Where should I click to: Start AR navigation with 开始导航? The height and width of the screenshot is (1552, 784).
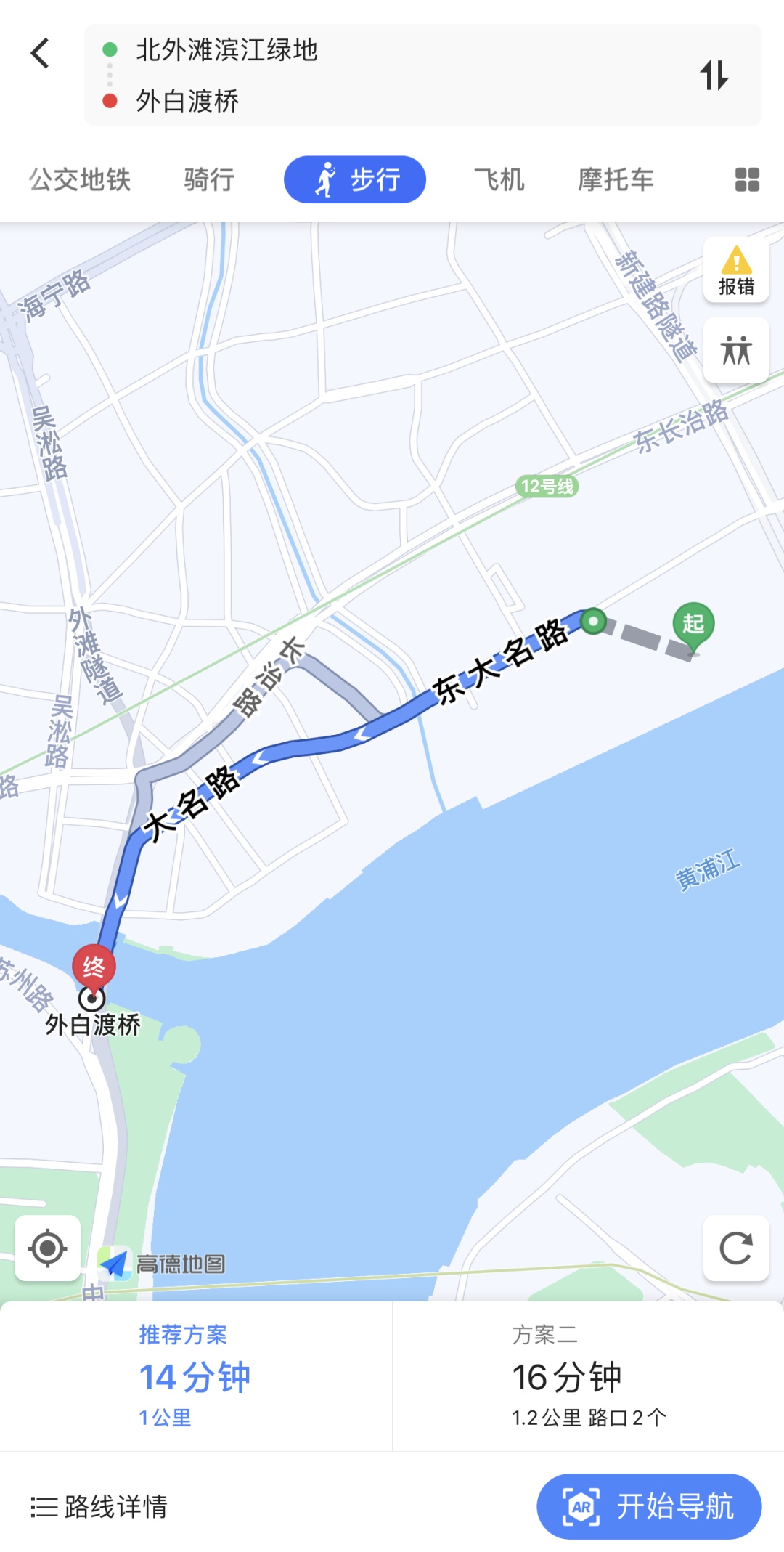[649, 1506]
